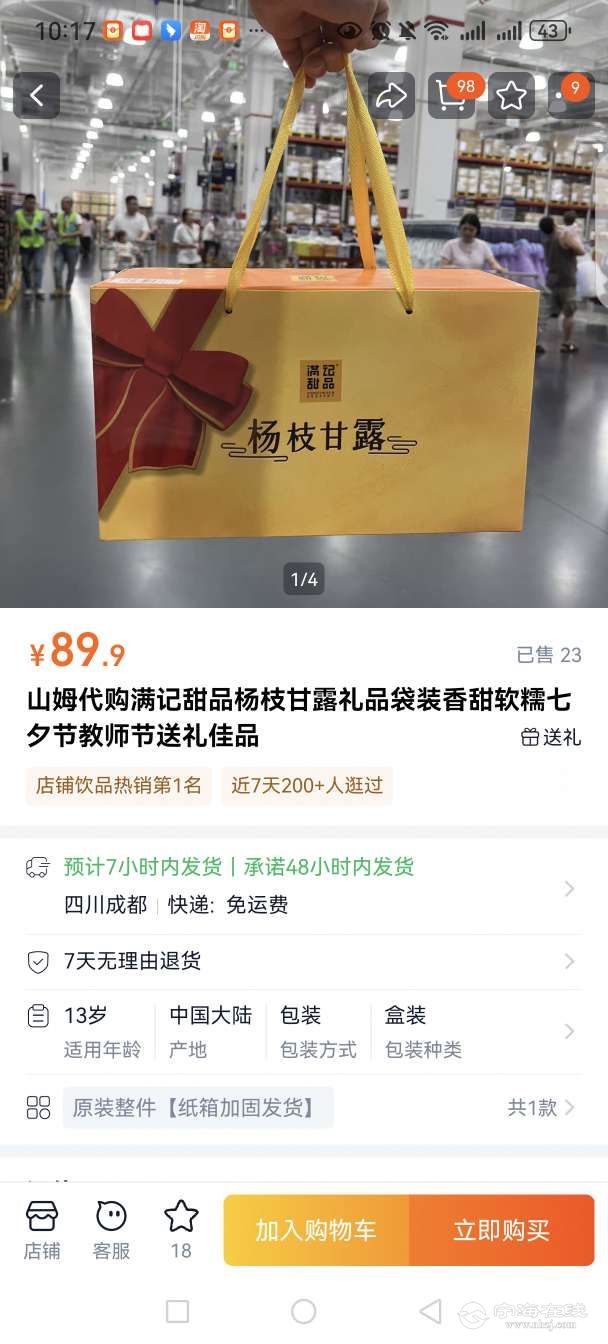Open the more options menu with badge 9
608x1344 pixels.
(571, 96)
